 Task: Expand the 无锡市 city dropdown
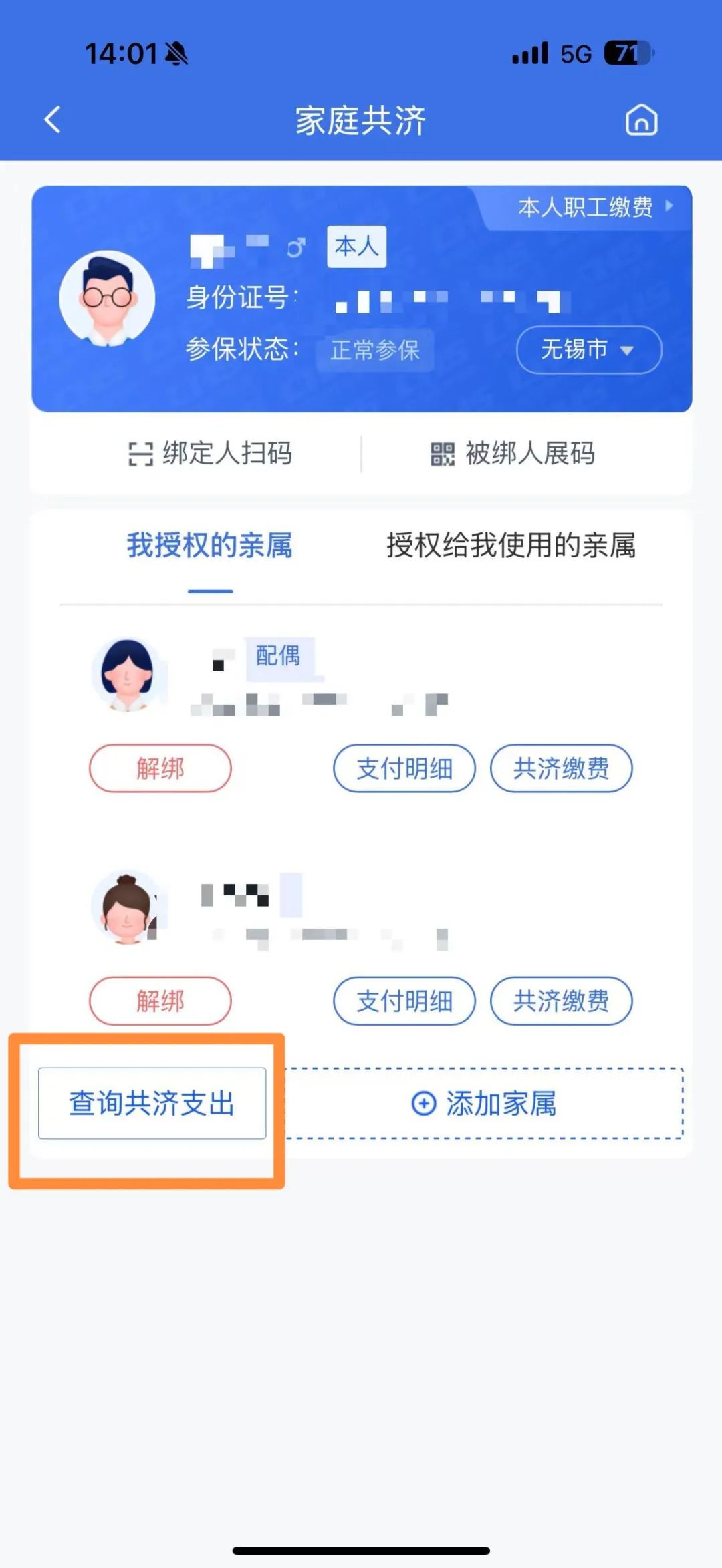coord(588,349)
